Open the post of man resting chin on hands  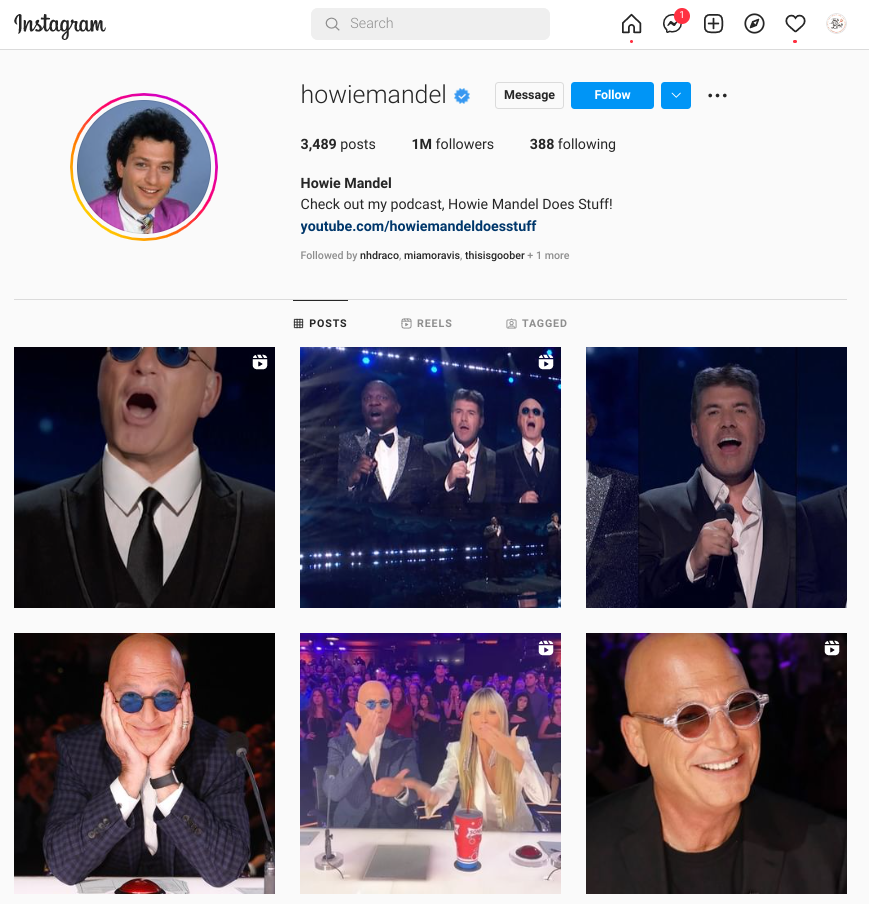(x=144, y=763)
